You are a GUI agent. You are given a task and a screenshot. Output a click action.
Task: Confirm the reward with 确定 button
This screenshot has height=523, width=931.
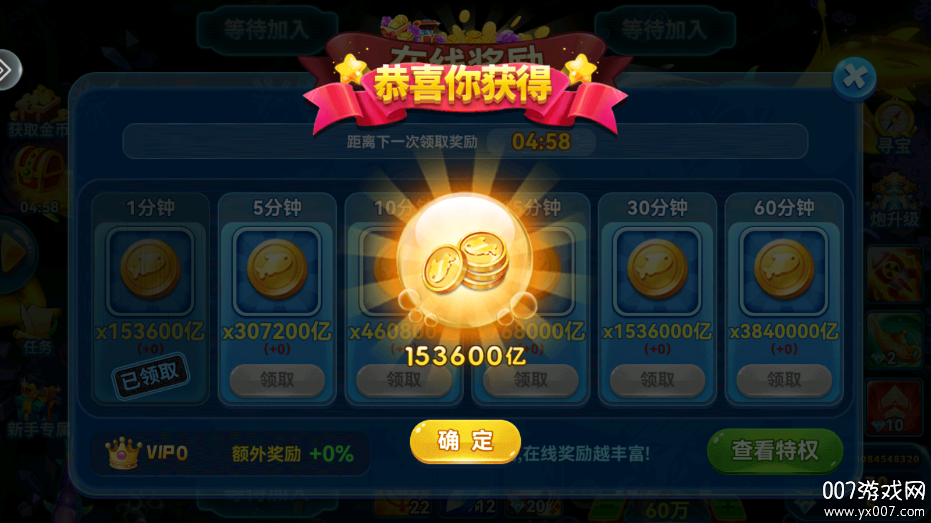click(465, 441)
